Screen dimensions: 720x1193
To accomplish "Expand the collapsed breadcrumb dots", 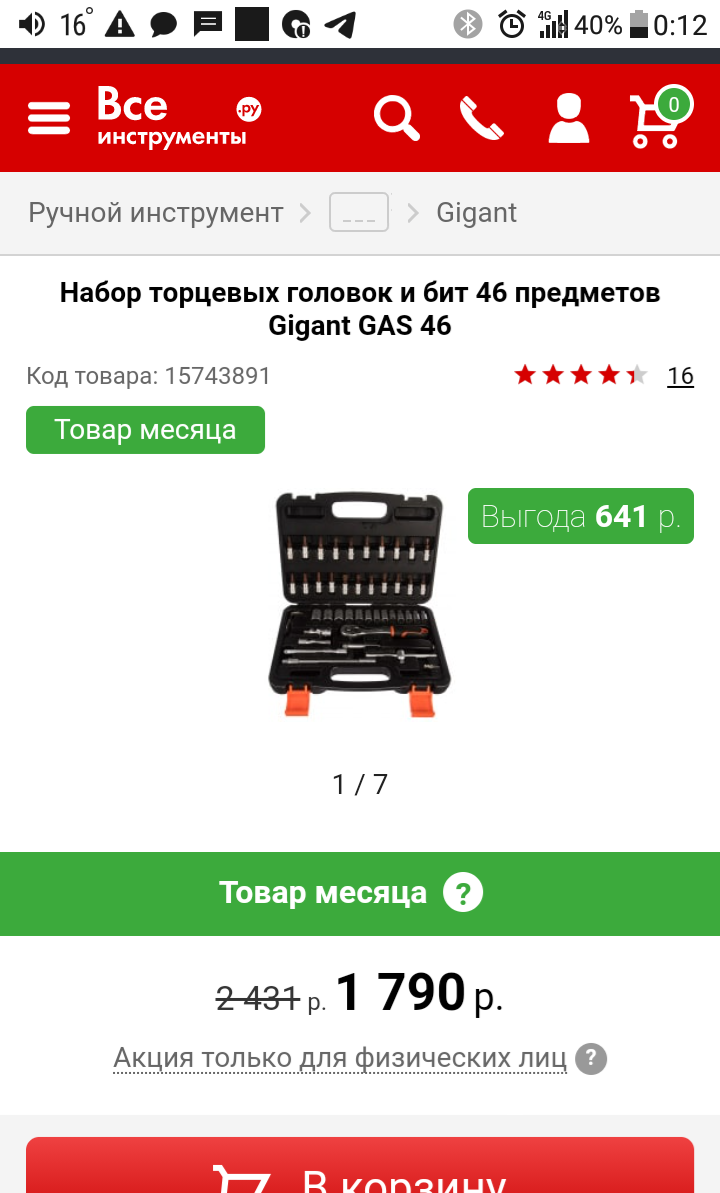I will coord(359,212).
